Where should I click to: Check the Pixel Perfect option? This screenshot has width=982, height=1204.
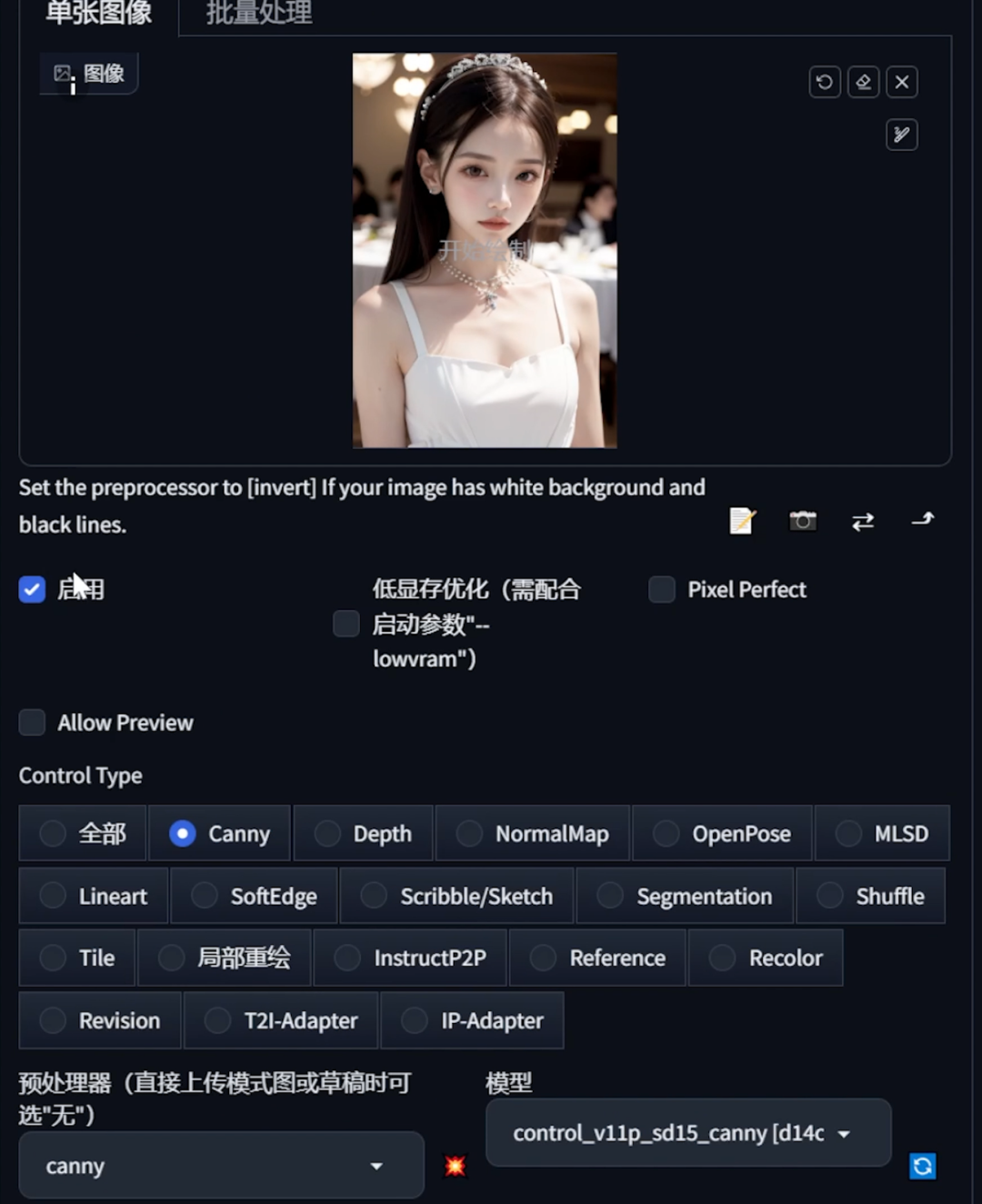coord(662,590)
